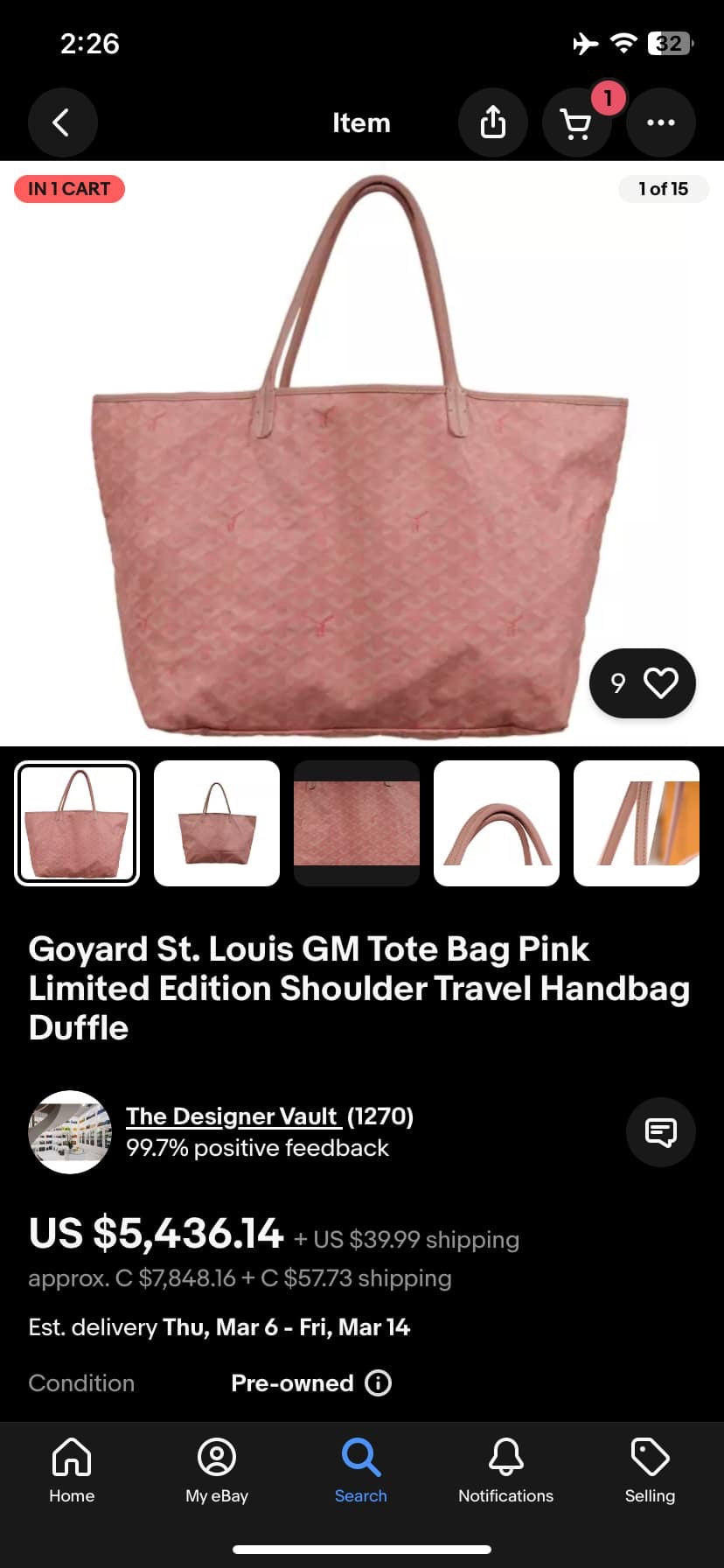The height and width of the screenshot is (1568, 724).
Task: Open the shopping cart
Action: click(576, 122)
